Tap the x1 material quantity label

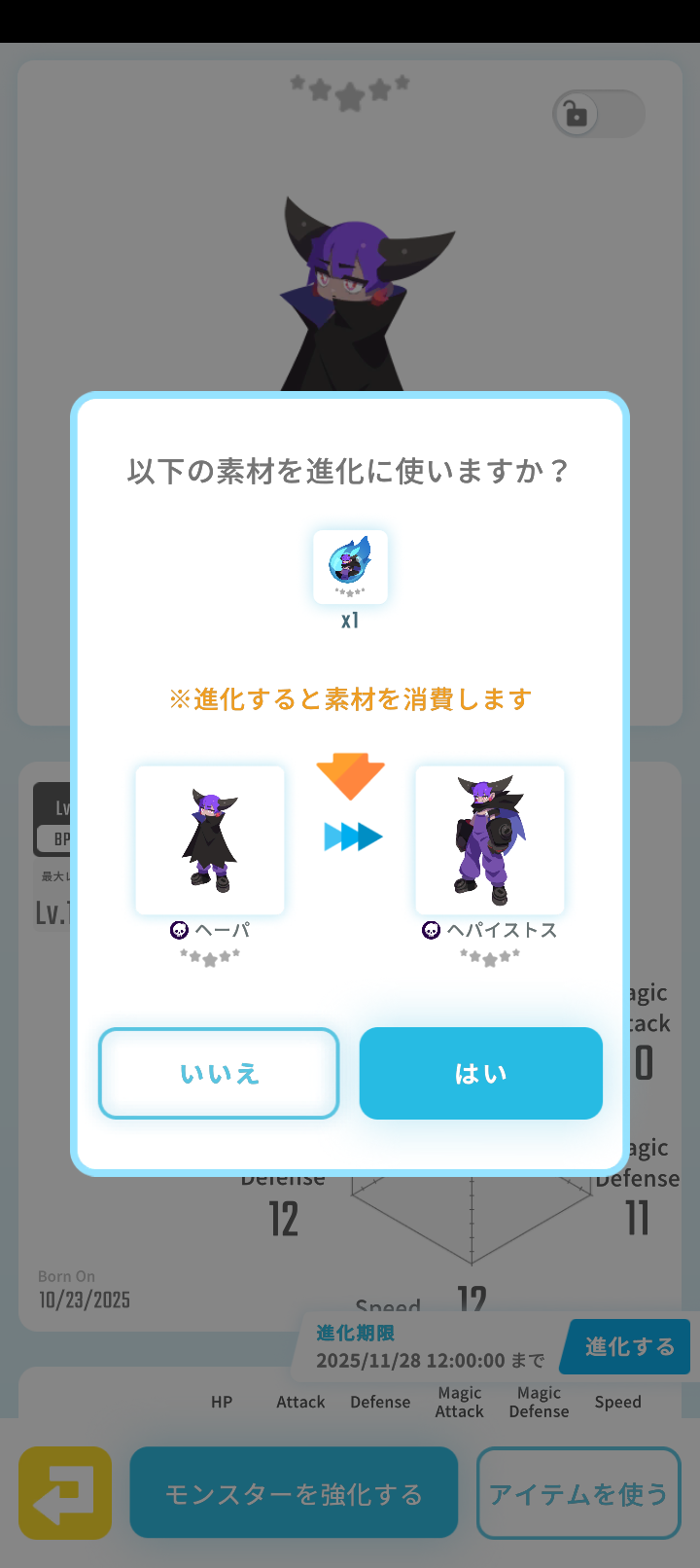tap(350, 620)
